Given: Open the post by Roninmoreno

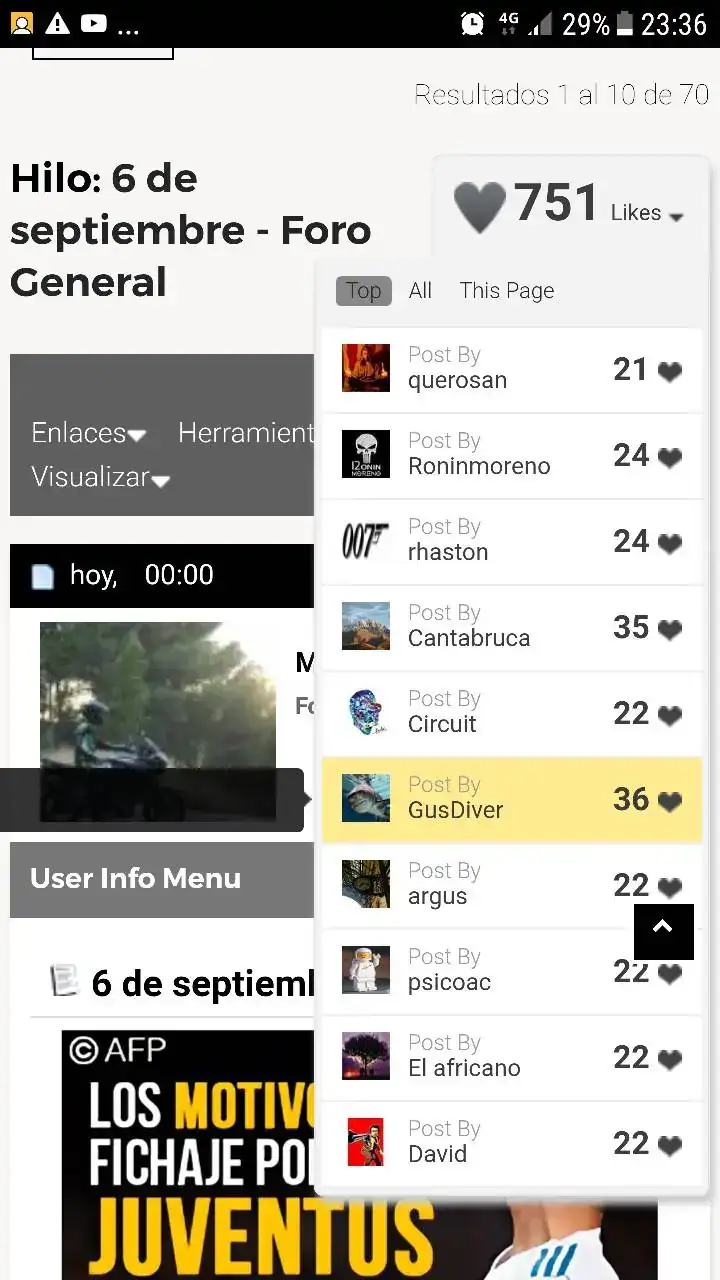Looking at the screenshot, I should 511,455.
